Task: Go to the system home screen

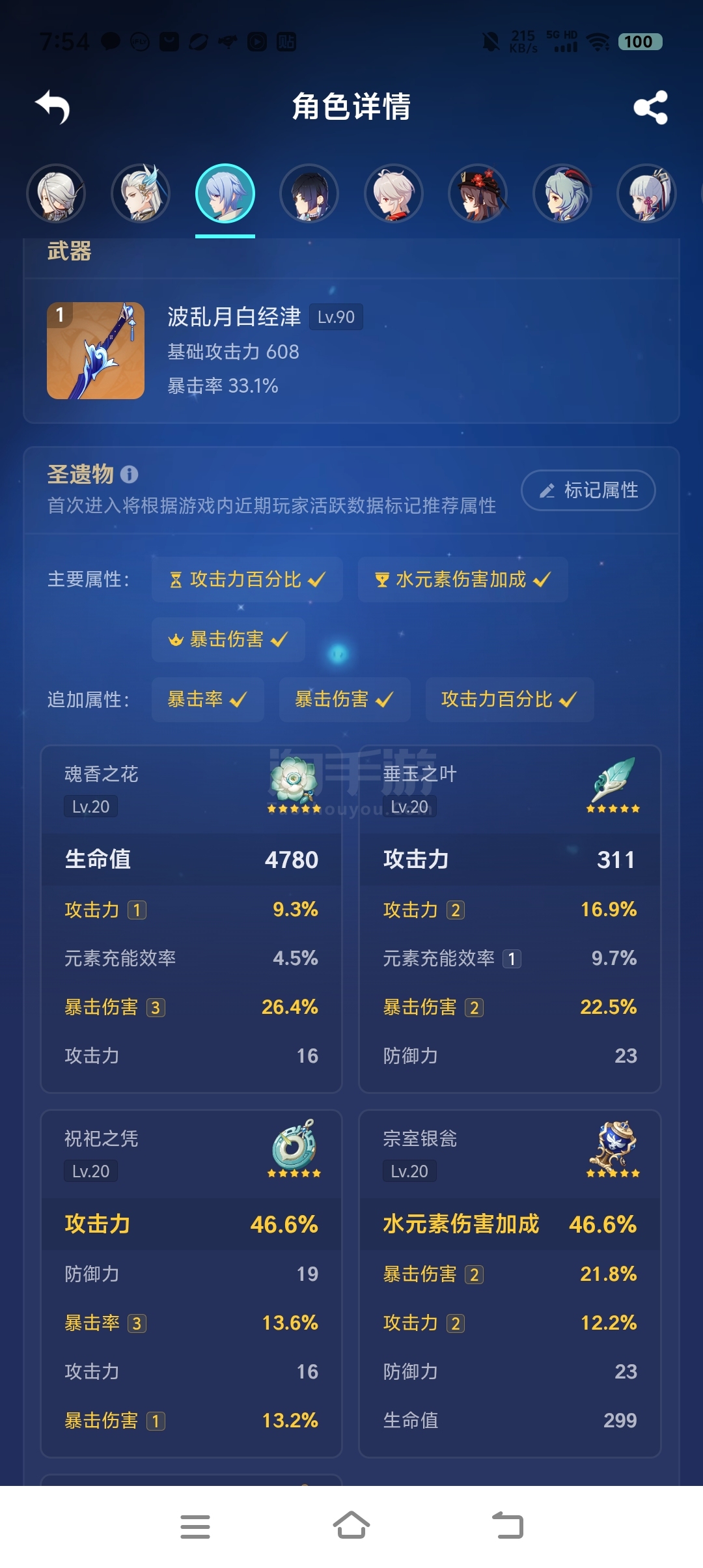Action: point(351,1526)
